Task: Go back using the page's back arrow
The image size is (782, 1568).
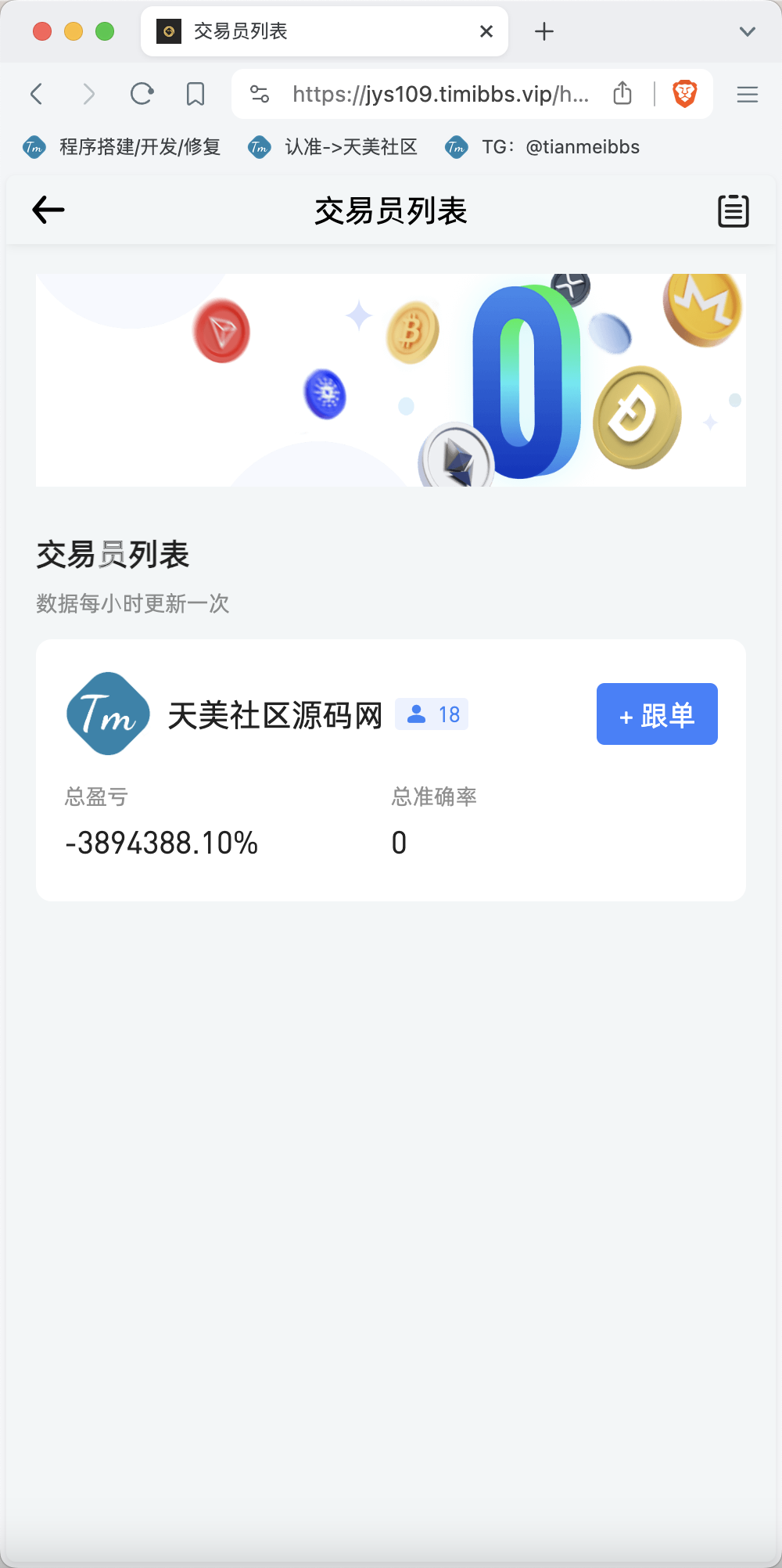Action: tap(48, 210)
